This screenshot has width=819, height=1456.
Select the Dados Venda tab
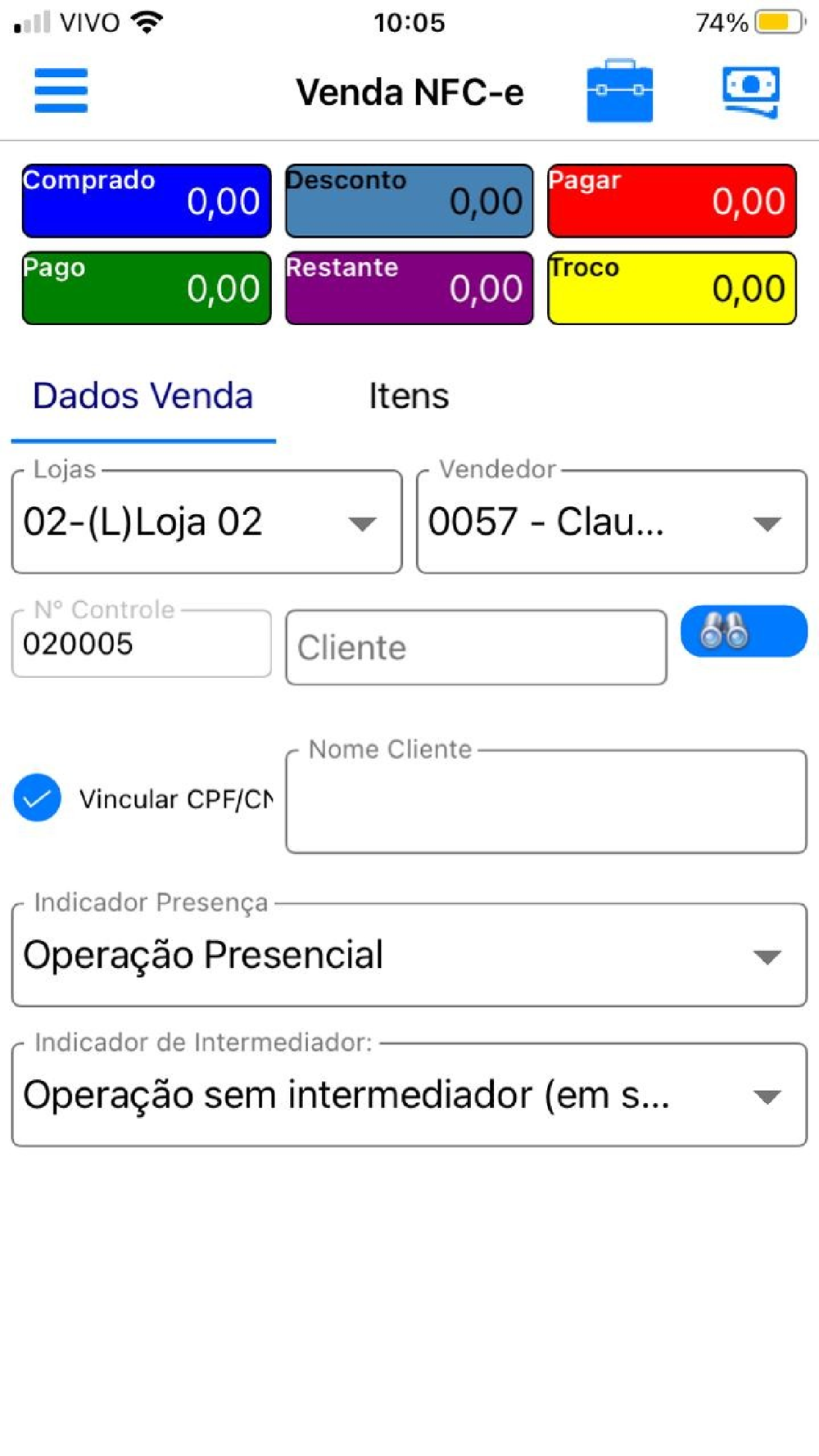click(143, 396)
